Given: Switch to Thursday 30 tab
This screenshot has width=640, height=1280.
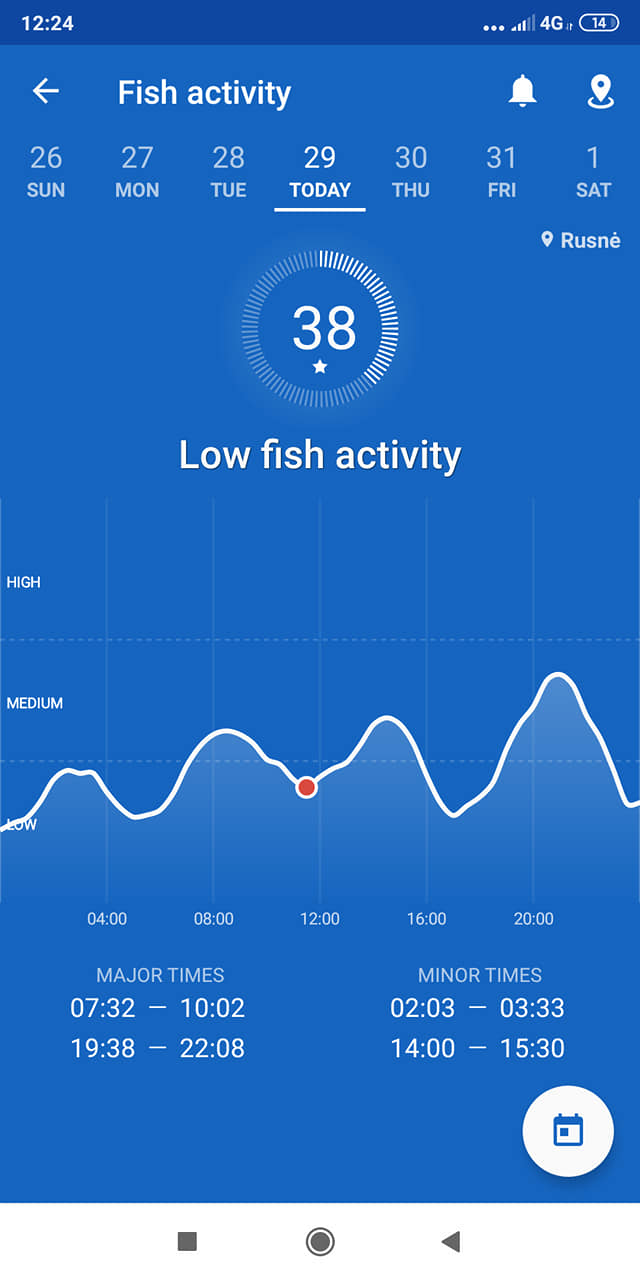Looking at the screenshot, I should pyautogui.click(x=411, y=171).
